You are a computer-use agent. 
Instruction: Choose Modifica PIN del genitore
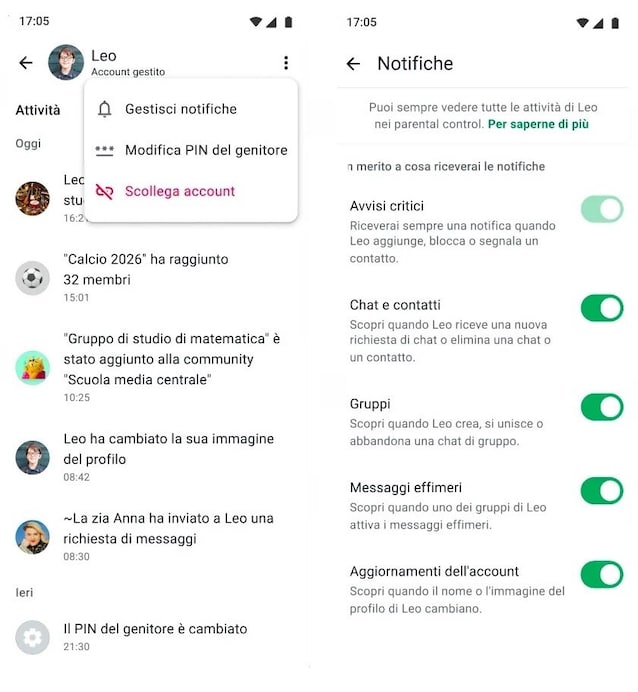coord(205,150)
